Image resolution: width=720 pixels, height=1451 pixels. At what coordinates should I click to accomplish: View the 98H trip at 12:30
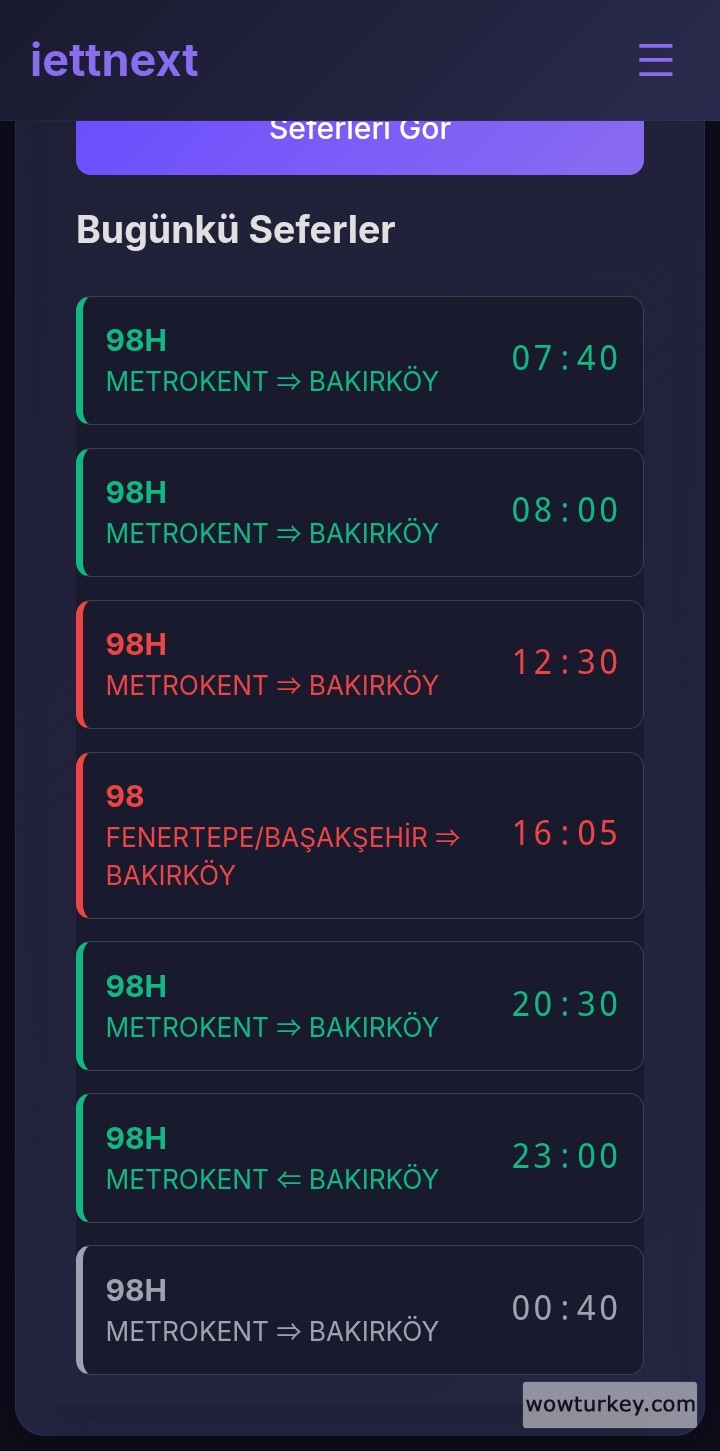pos(360,664)
